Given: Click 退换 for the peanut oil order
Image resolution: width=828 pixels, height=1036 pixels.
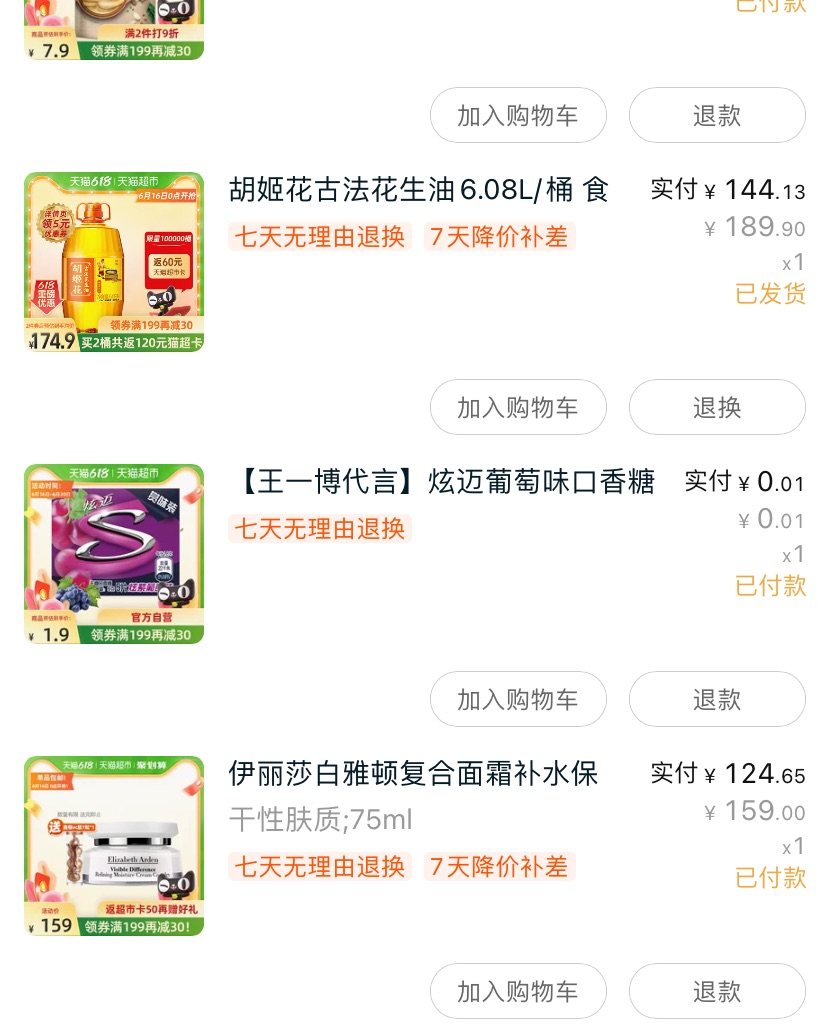Looking at the screenshot, I should (x=717, y=407).
